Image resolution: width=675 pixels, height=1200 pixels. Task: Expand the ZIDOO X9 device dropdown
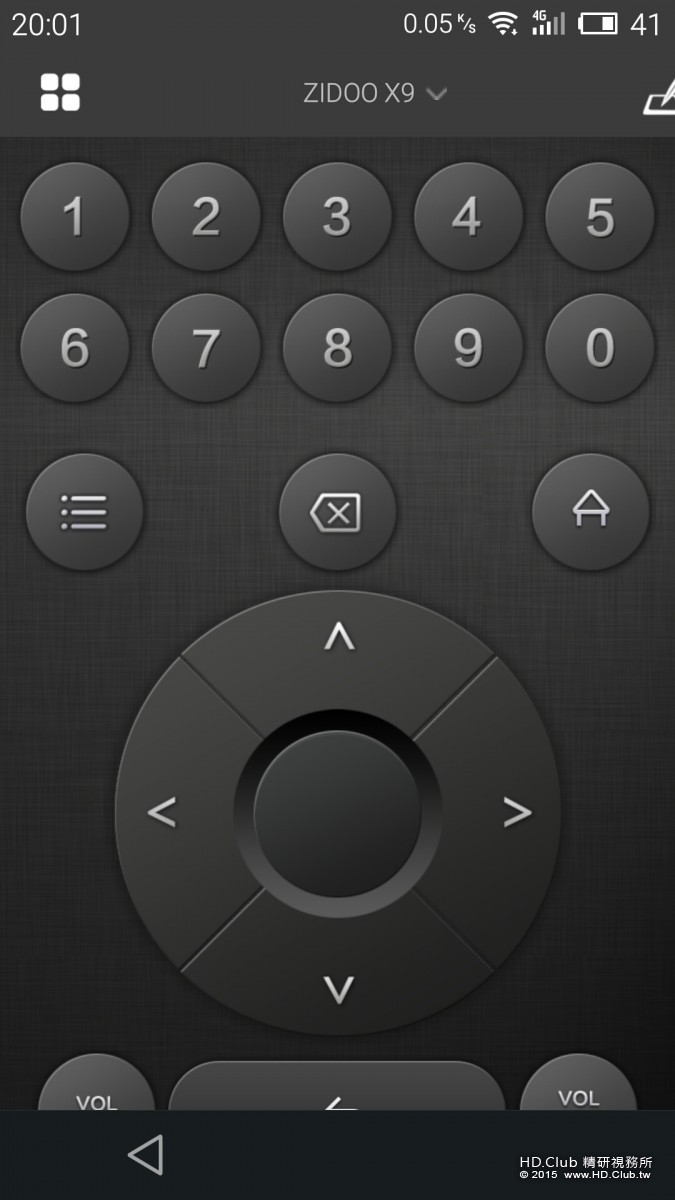[x=374, y=94]
